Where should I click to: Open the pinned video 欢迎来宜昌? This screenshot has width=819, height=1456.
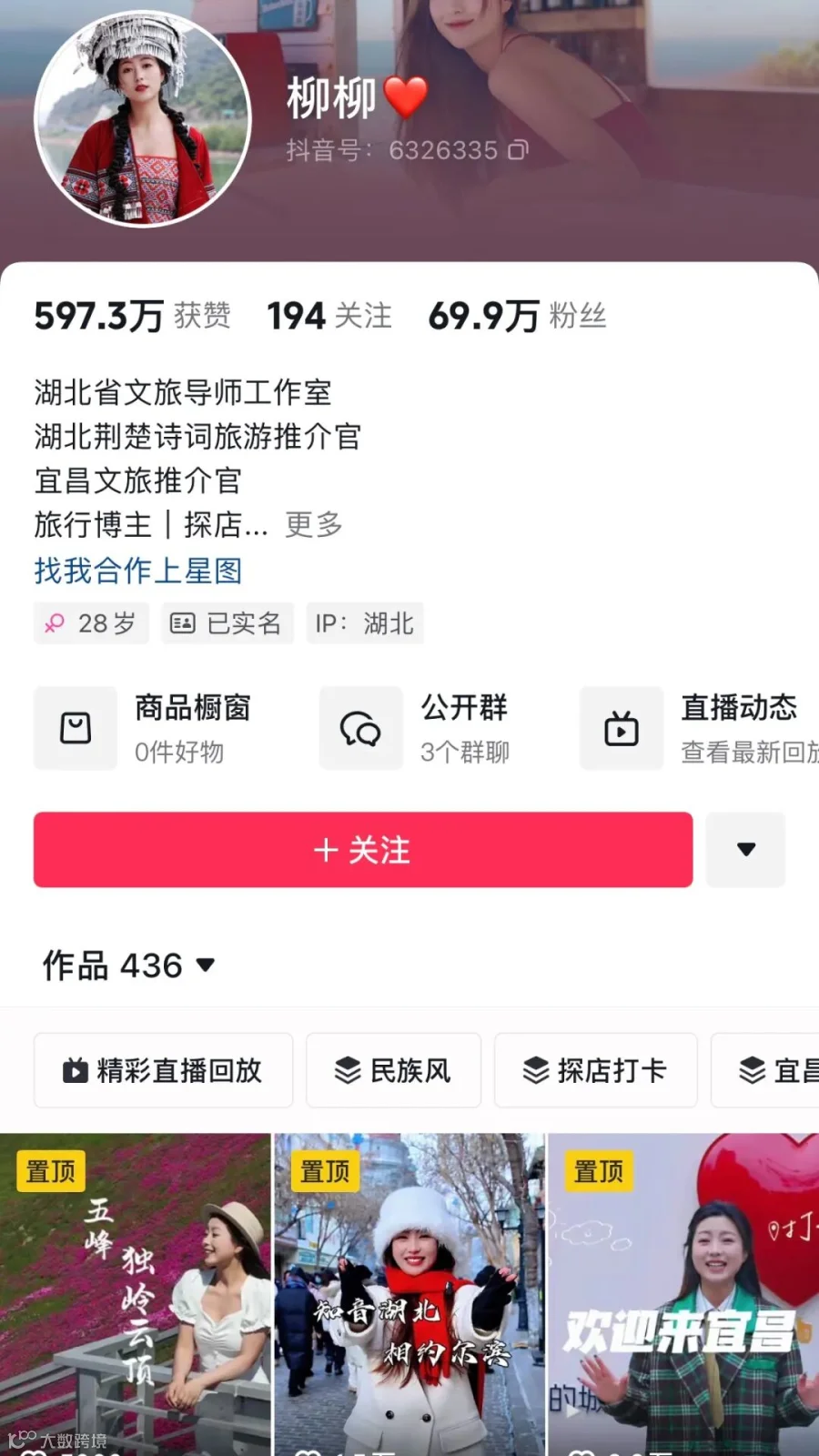pos(683,1294)
